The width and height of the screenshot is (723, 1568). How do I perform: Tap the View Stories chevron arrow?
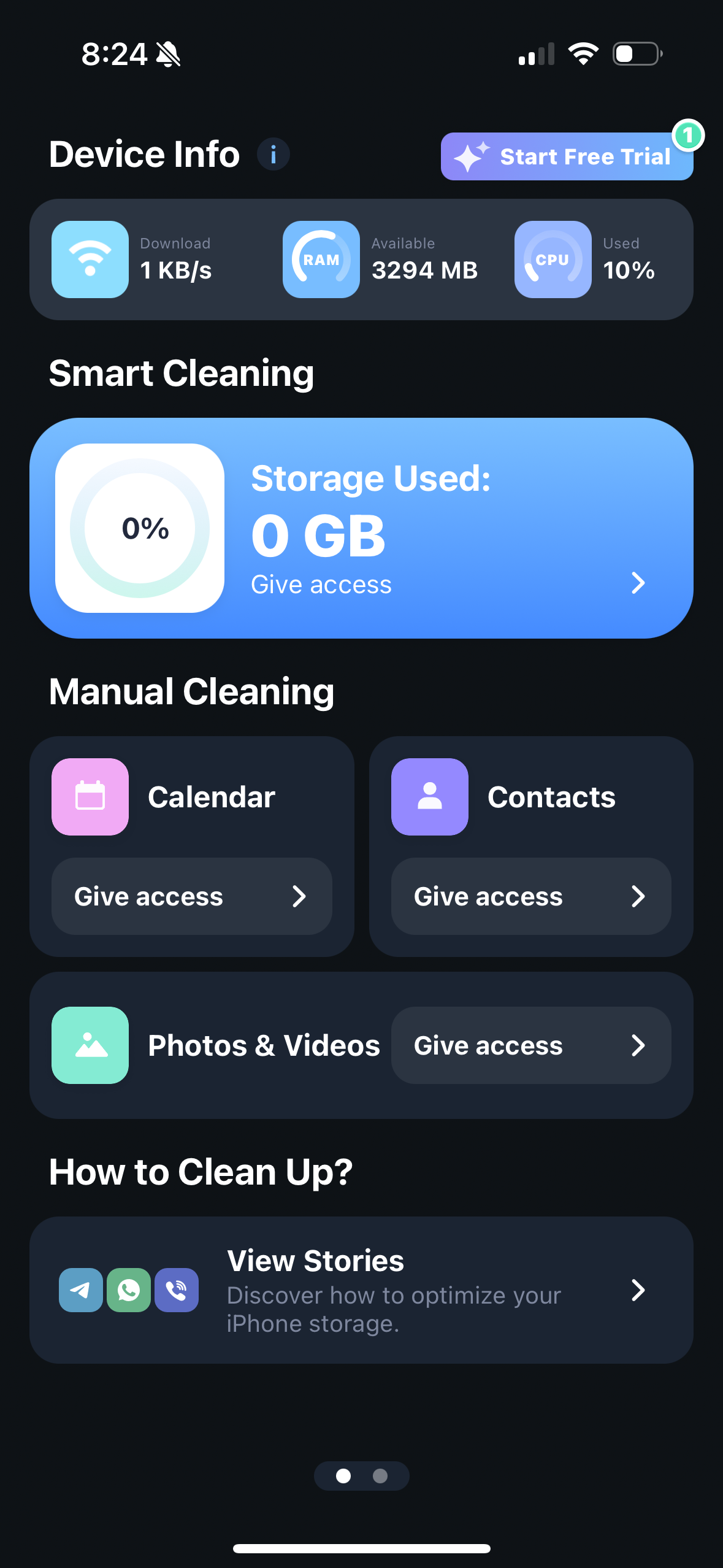637,1290
